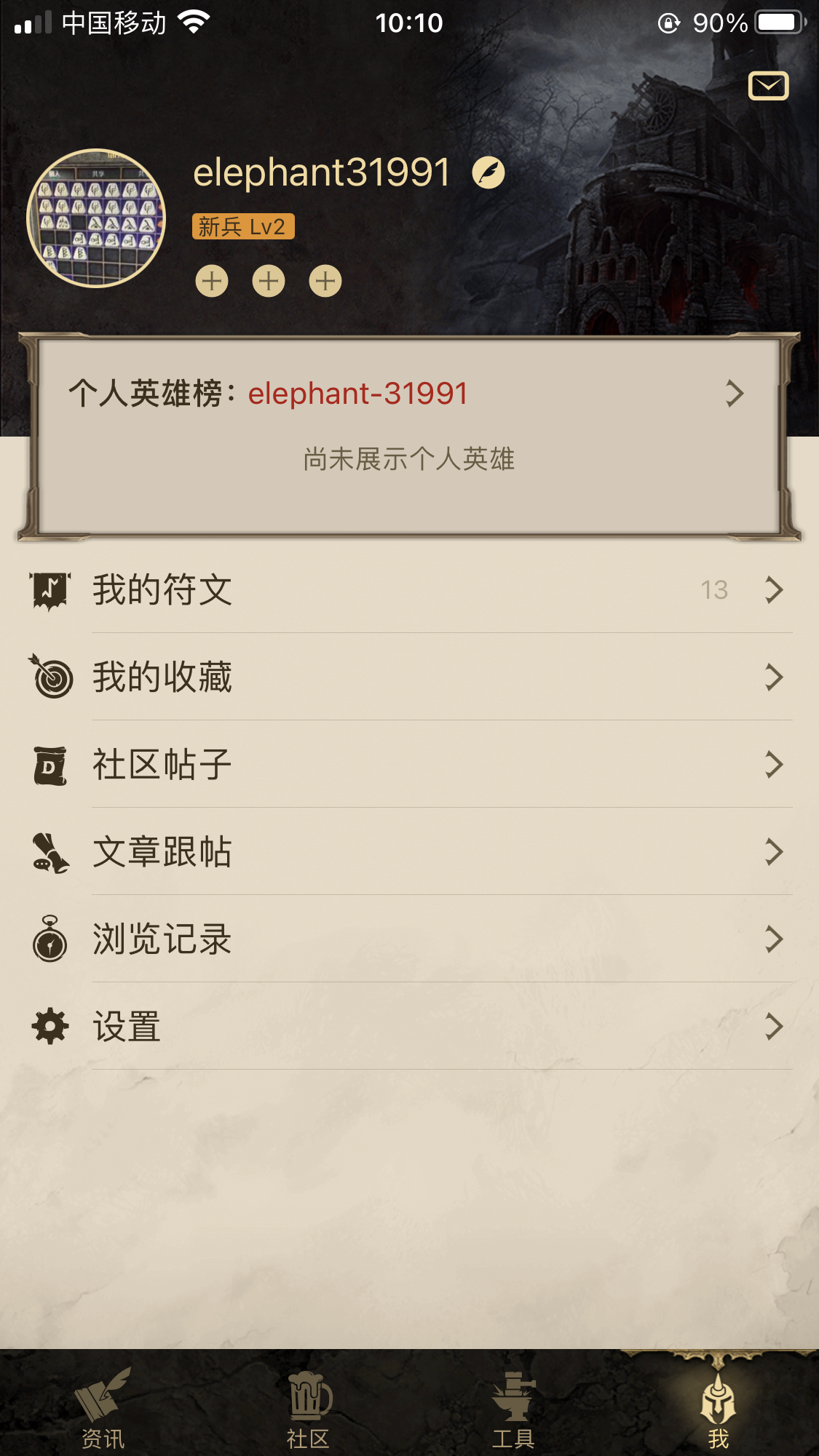Image resolution: width=819 pixels, height=1456 pixels.
Task: Select the 我 tab
Action: 718,1408
